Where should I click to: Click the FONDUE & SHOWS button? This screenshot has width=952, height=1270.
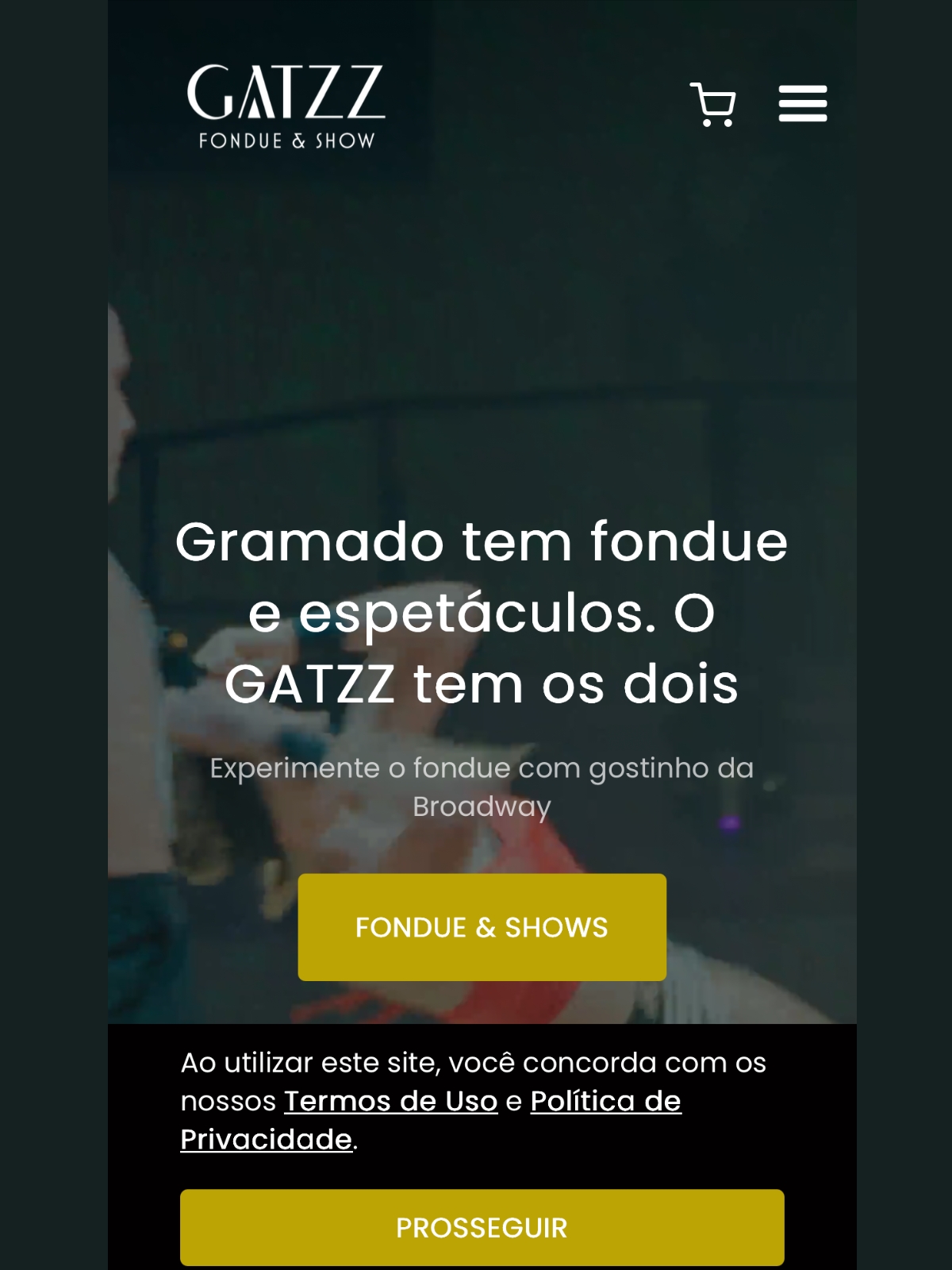pos(482,927)
